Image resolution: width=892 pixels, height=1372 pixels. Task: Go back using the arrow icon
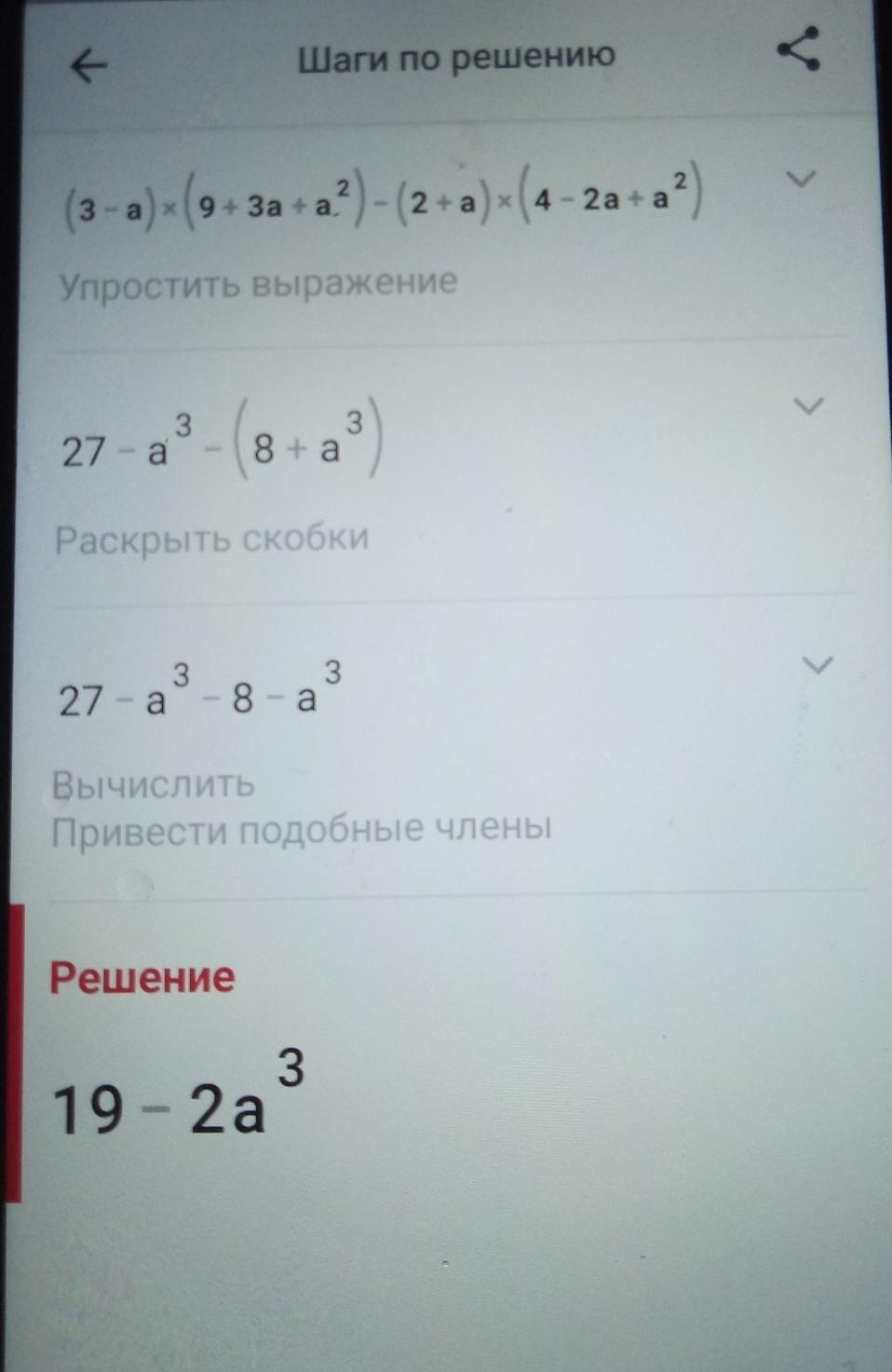tap(89, 65)
